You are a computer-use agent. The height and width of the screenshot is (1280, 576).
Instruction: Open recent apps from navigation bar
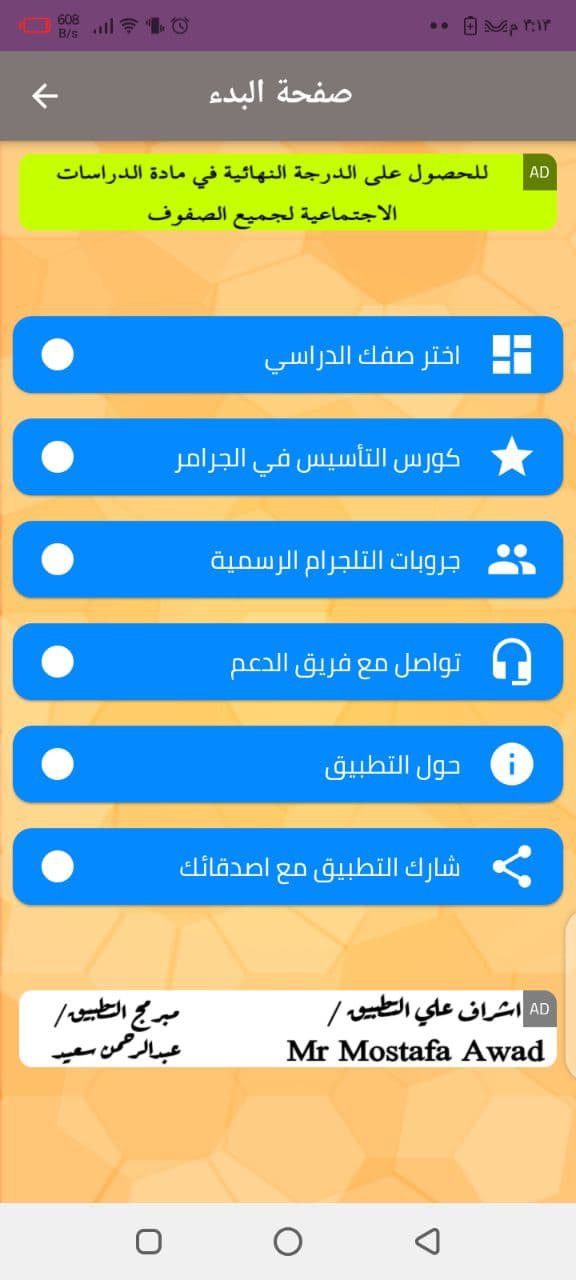pos(148,1241)
